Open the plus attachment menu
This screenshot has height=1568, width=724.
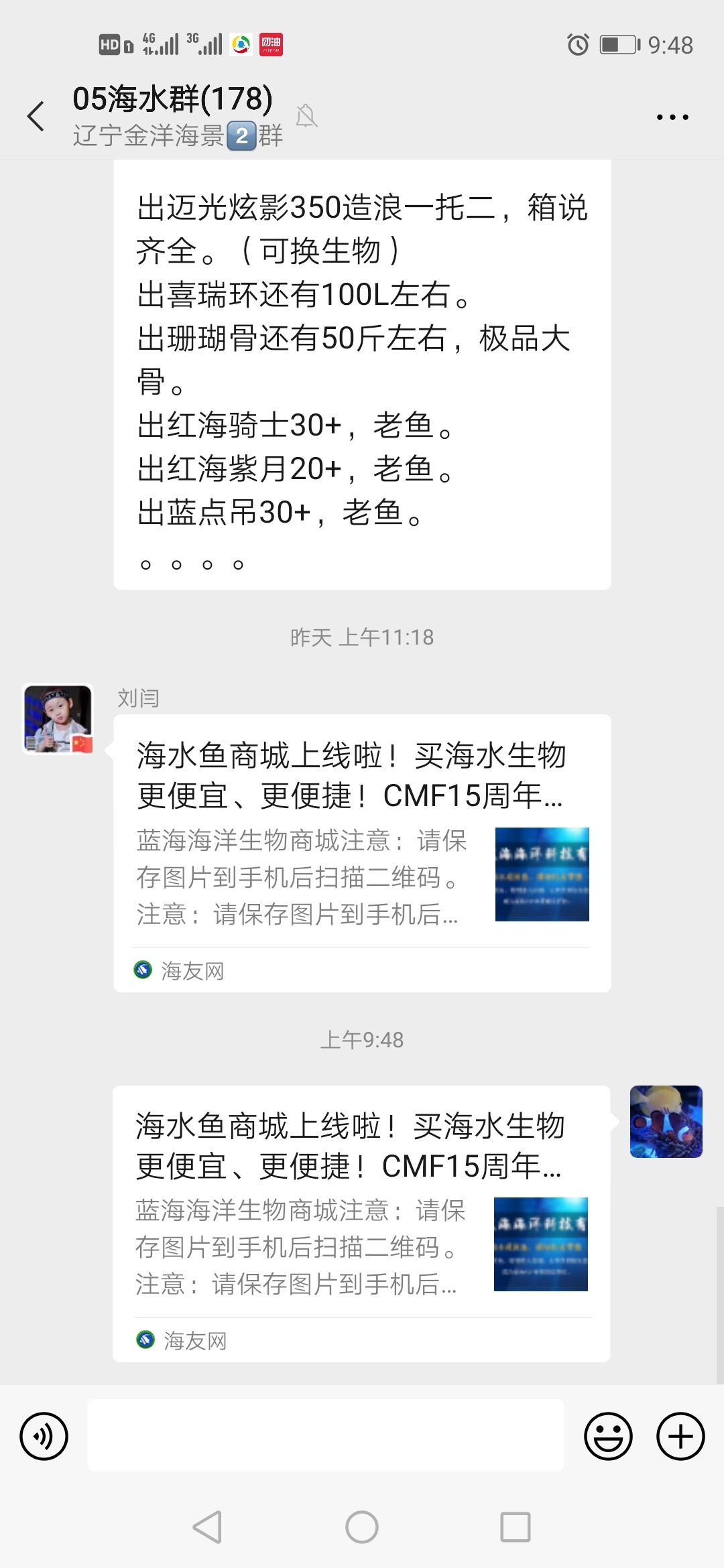click(x=680, y=1436)
